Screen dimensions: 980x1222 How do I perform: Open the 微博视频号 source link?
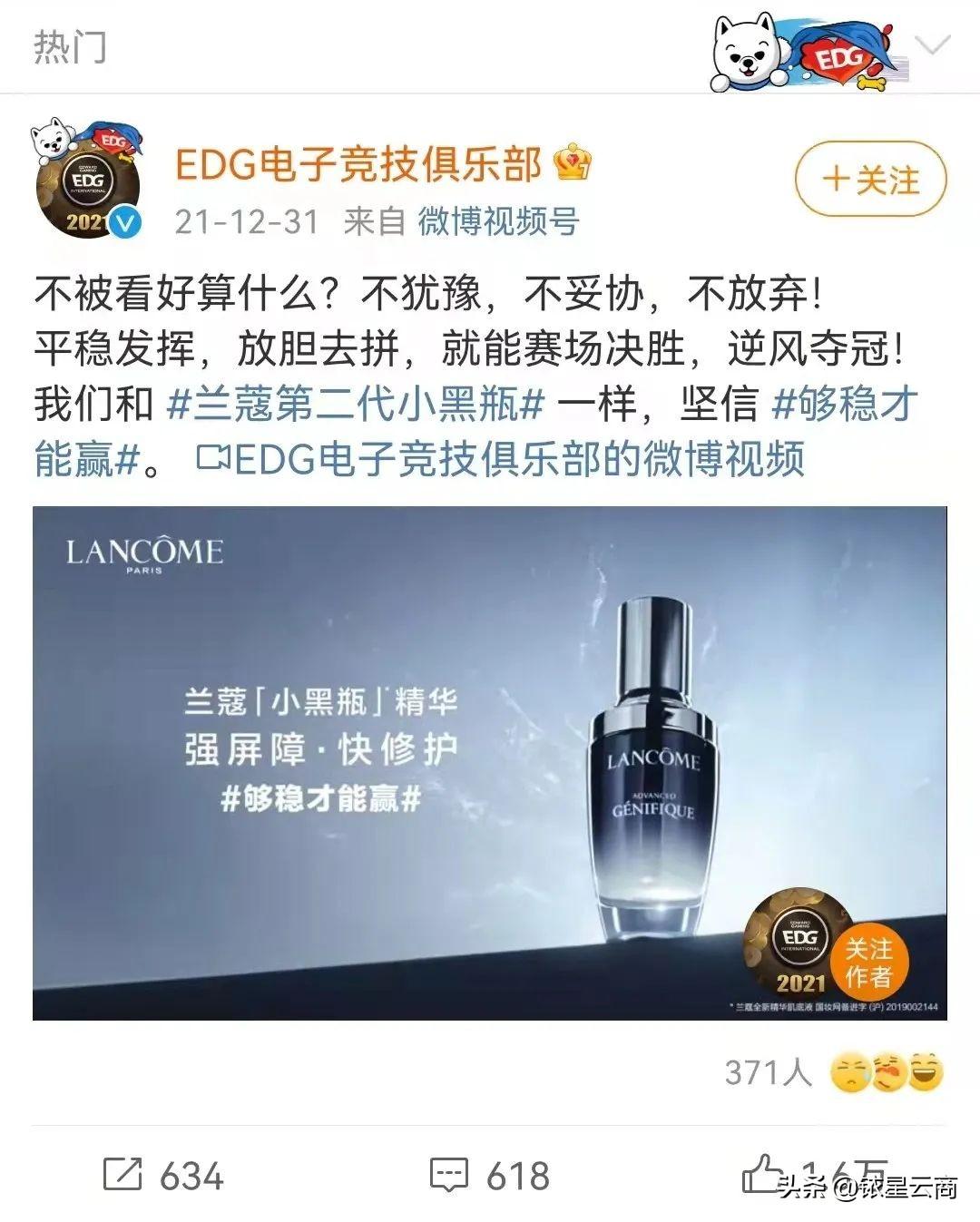pyautogui.click(x=498, y=221)
